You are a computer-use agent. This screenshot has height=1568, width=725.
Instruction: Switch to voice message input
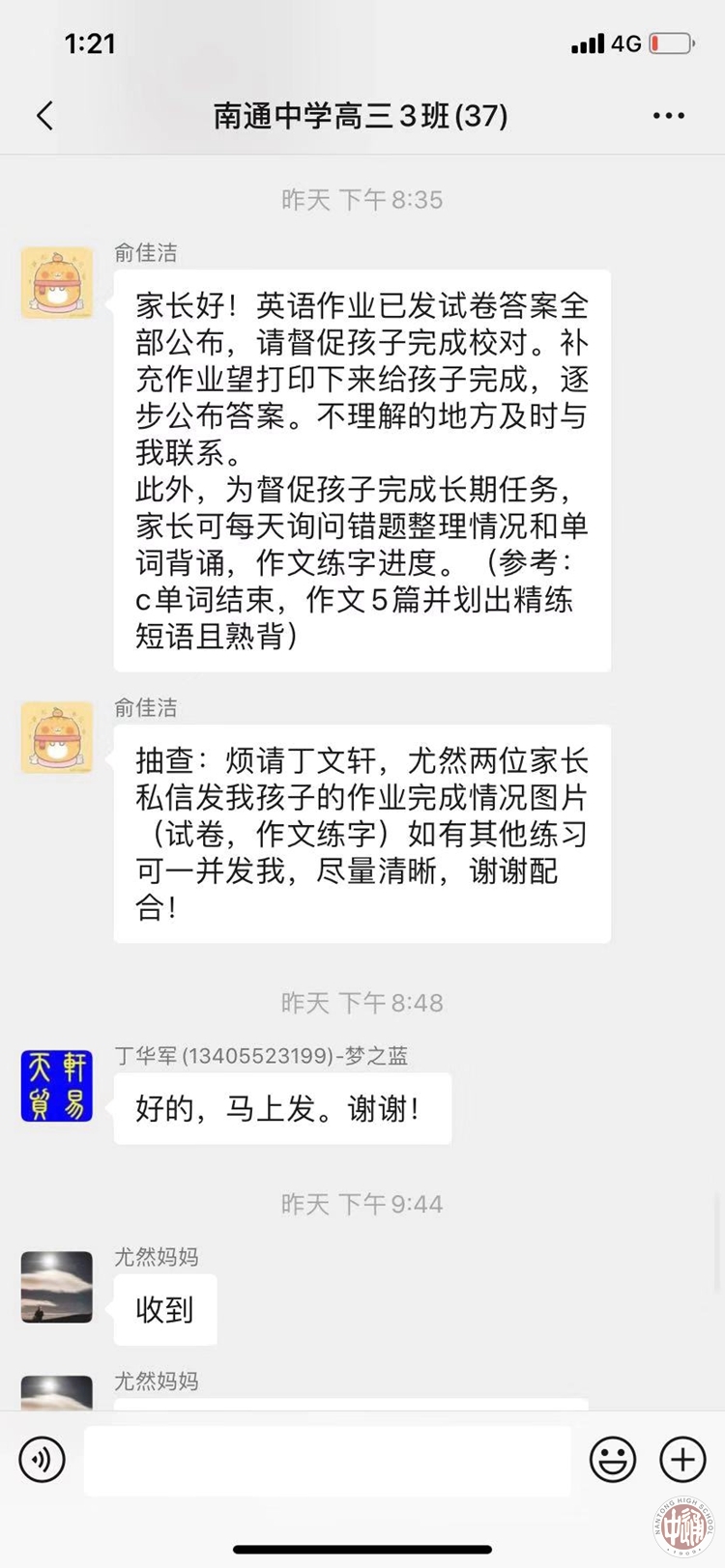pyautogui.click(x=42, y=1459)
